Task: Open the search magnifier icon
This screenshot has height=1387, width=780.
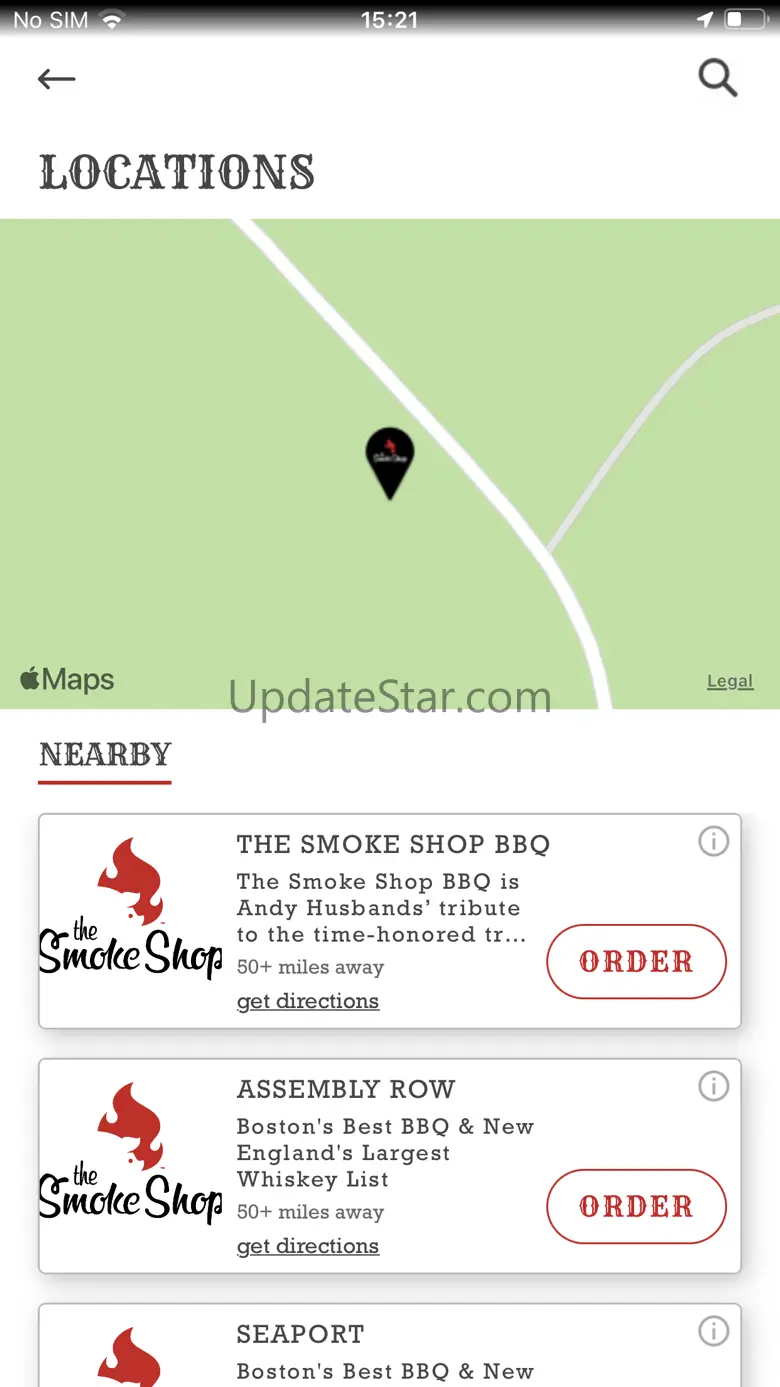Action: 718,78
